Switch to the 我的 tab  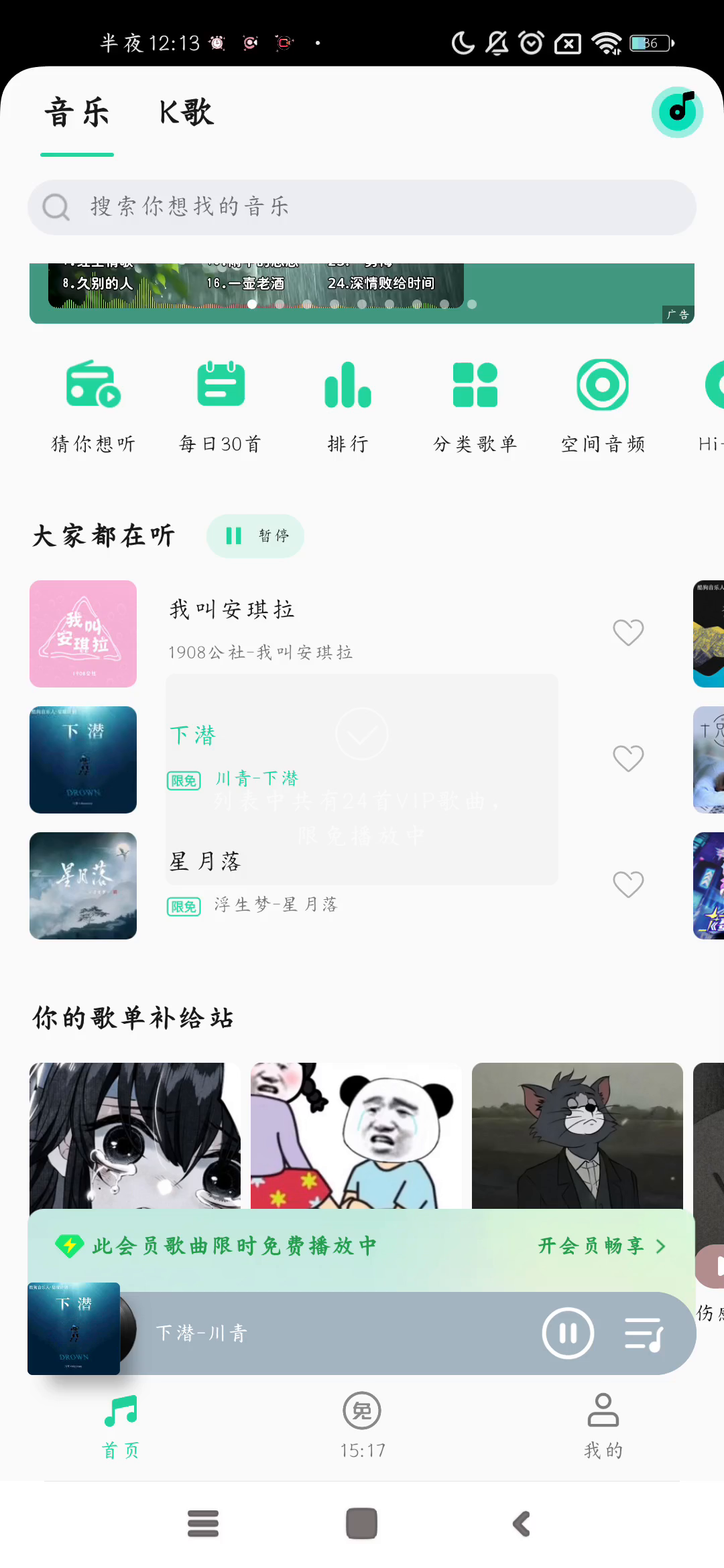603,1423
